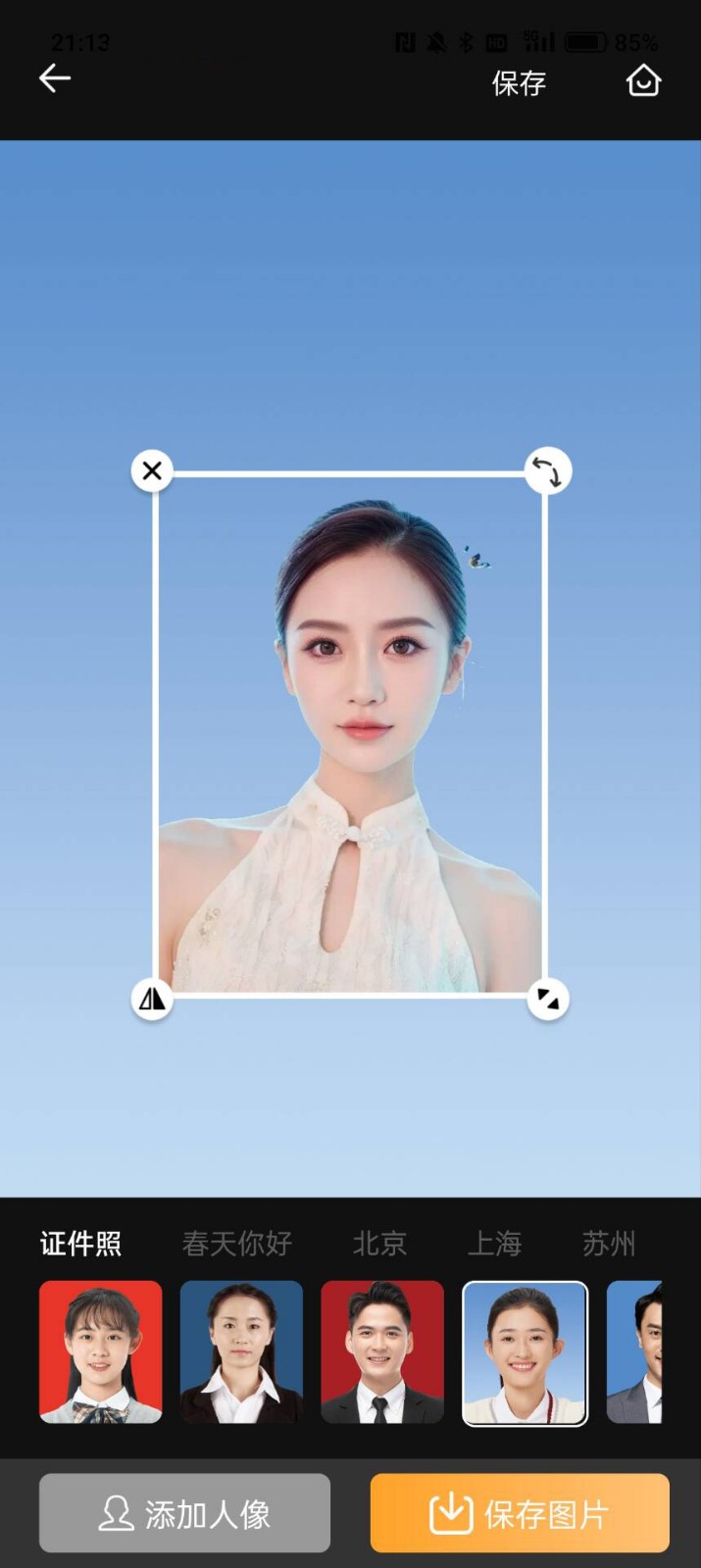
Task: Go back using the top arrow
Action: tap(55, 79)
